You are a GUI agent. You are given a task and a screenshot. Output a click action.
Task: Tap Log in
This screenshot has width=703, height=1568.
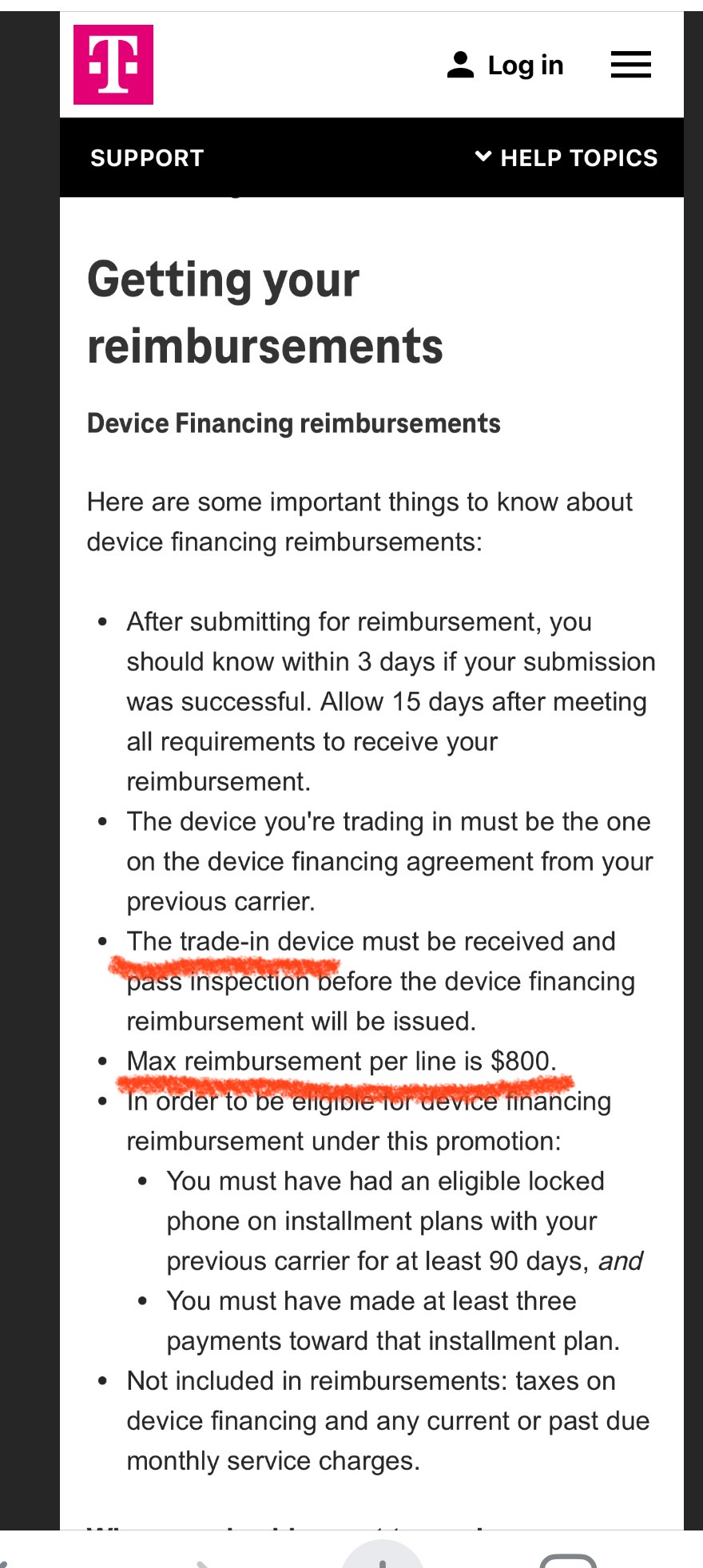[x=505, y=65]
